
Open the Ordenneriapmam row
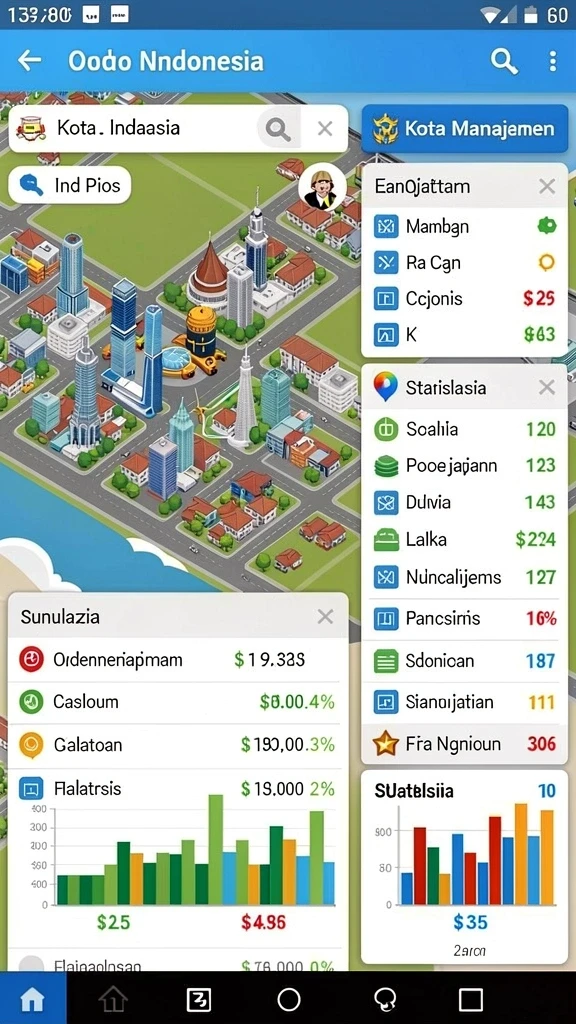(178, 660)
